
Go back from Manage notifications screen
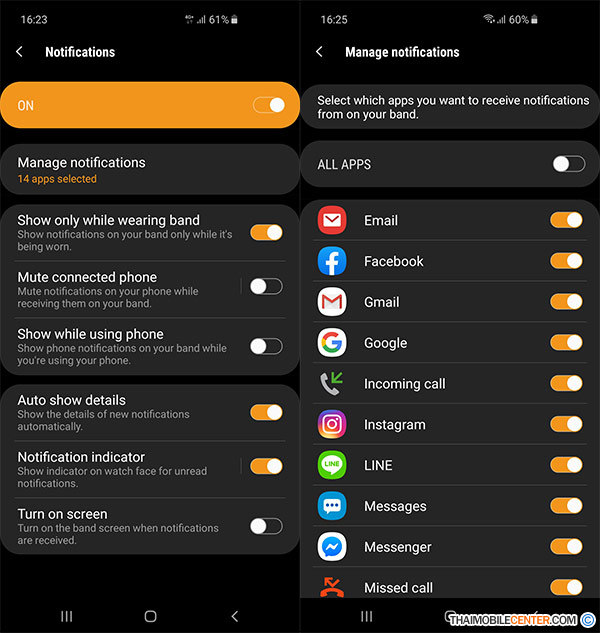[320, 52]
